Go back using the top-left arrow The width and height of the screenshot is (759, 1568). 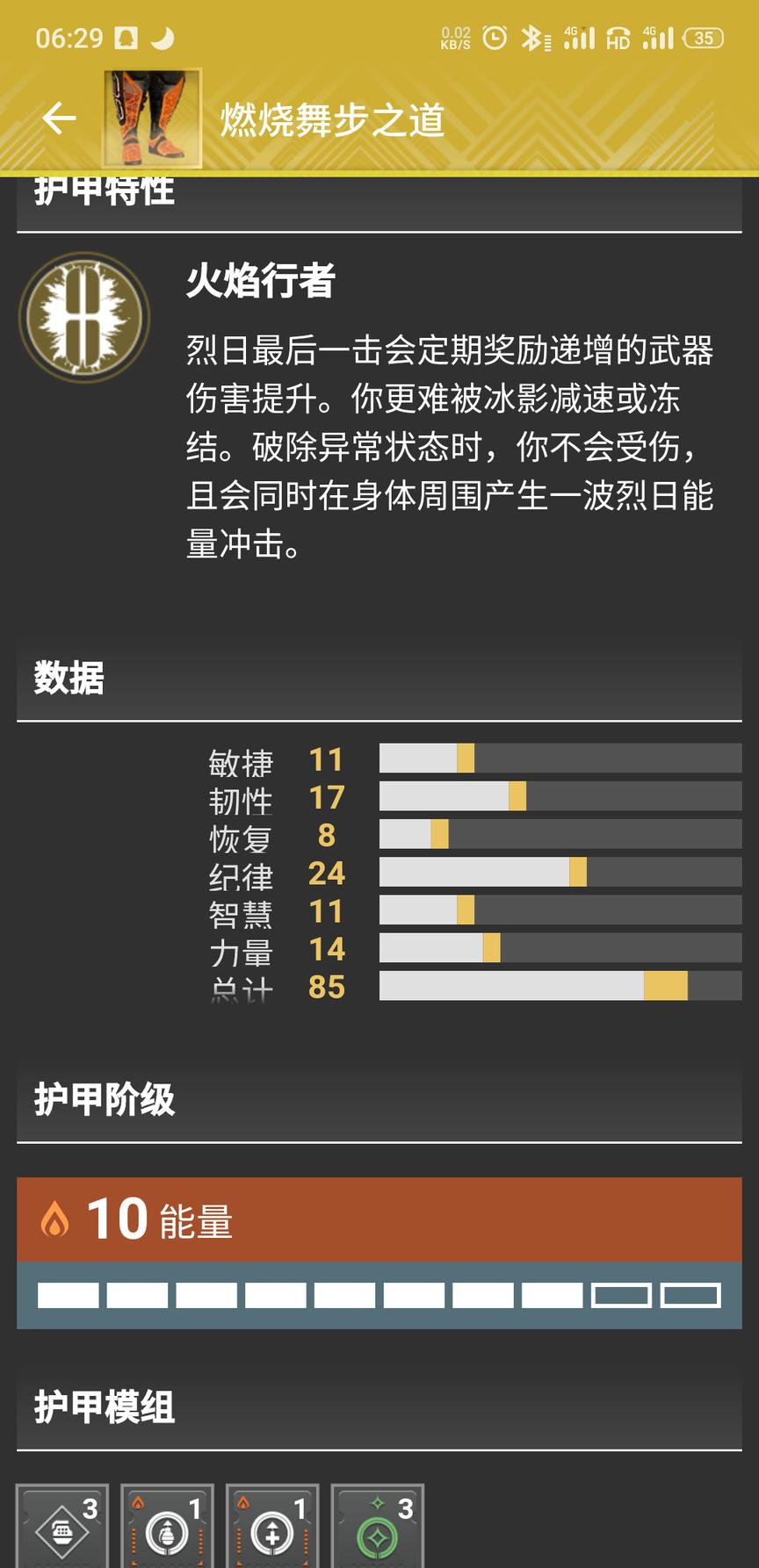coord(59,119)
